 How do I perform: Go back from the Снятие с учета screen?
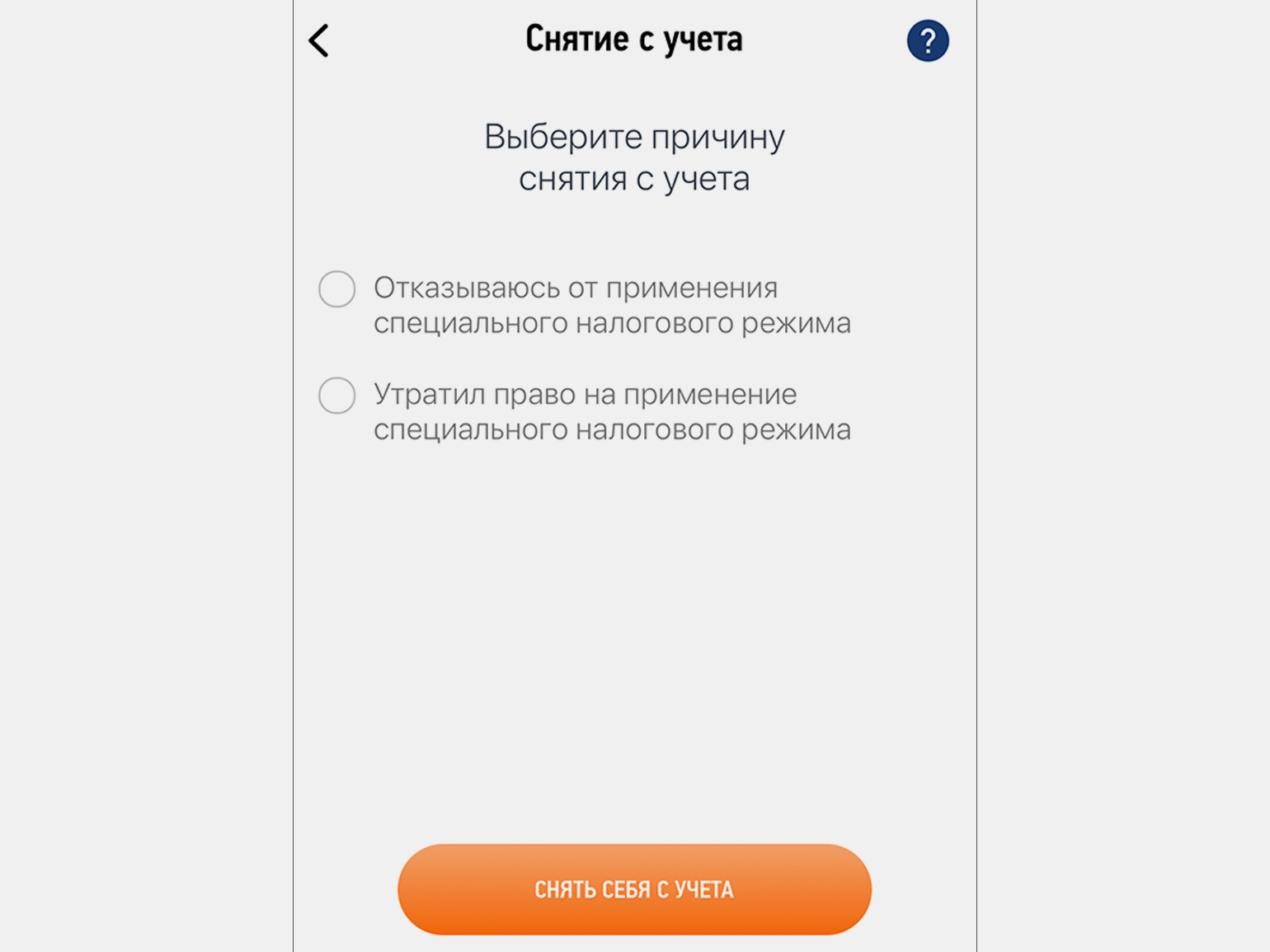point(319,40)
